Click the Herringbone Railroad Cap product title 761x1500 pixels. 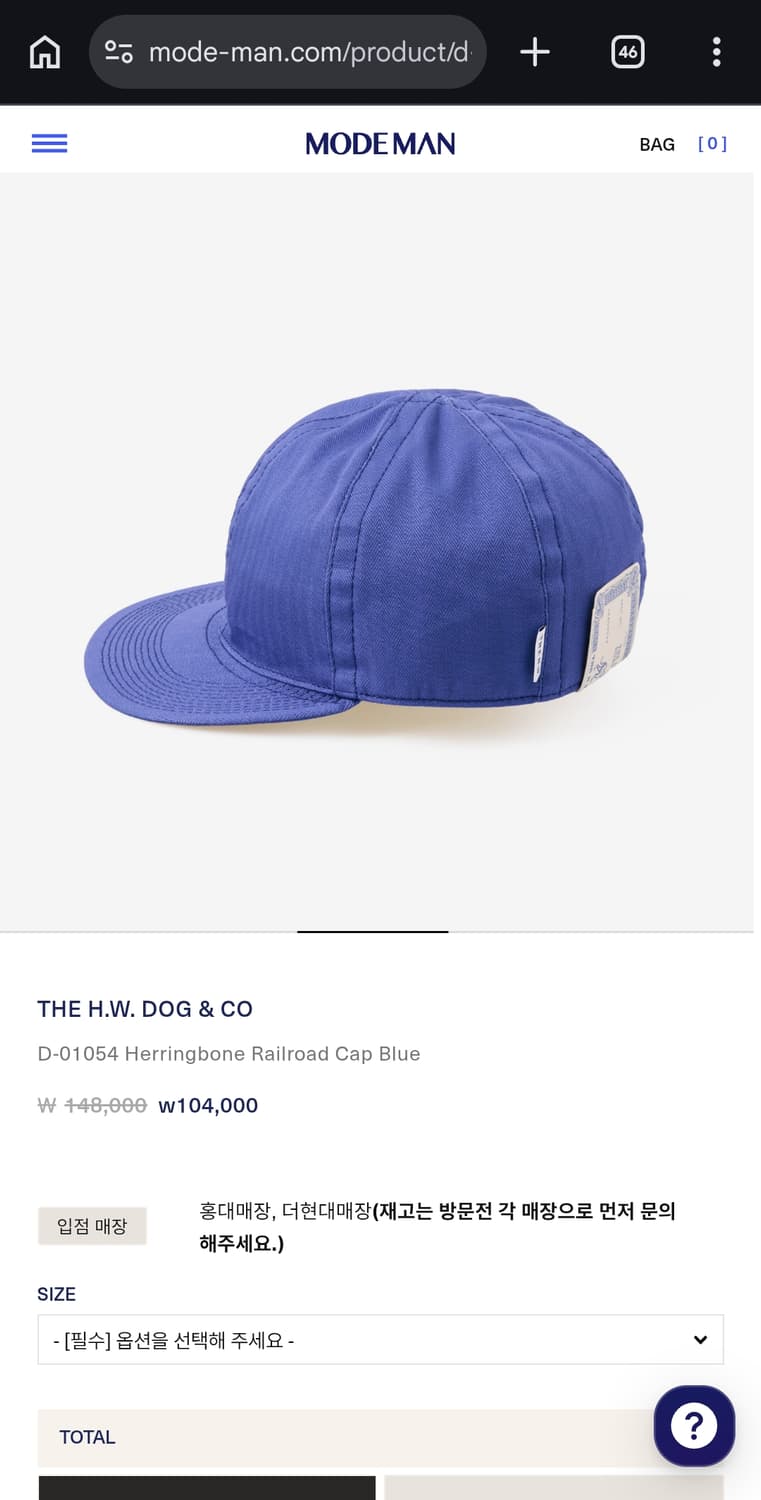(x=229, y=1053)
